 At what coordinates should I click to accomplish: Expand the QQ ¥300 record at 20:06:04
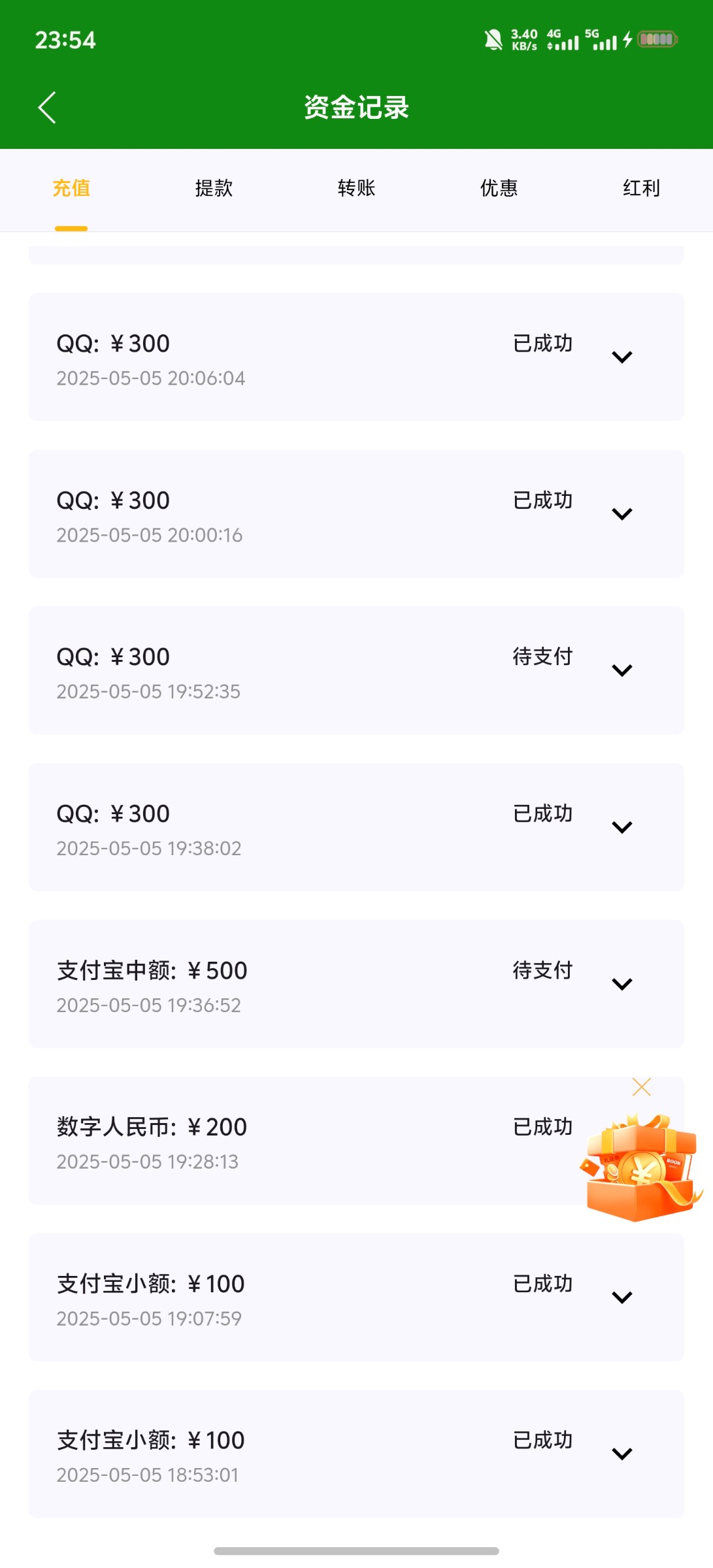(622, 357)
